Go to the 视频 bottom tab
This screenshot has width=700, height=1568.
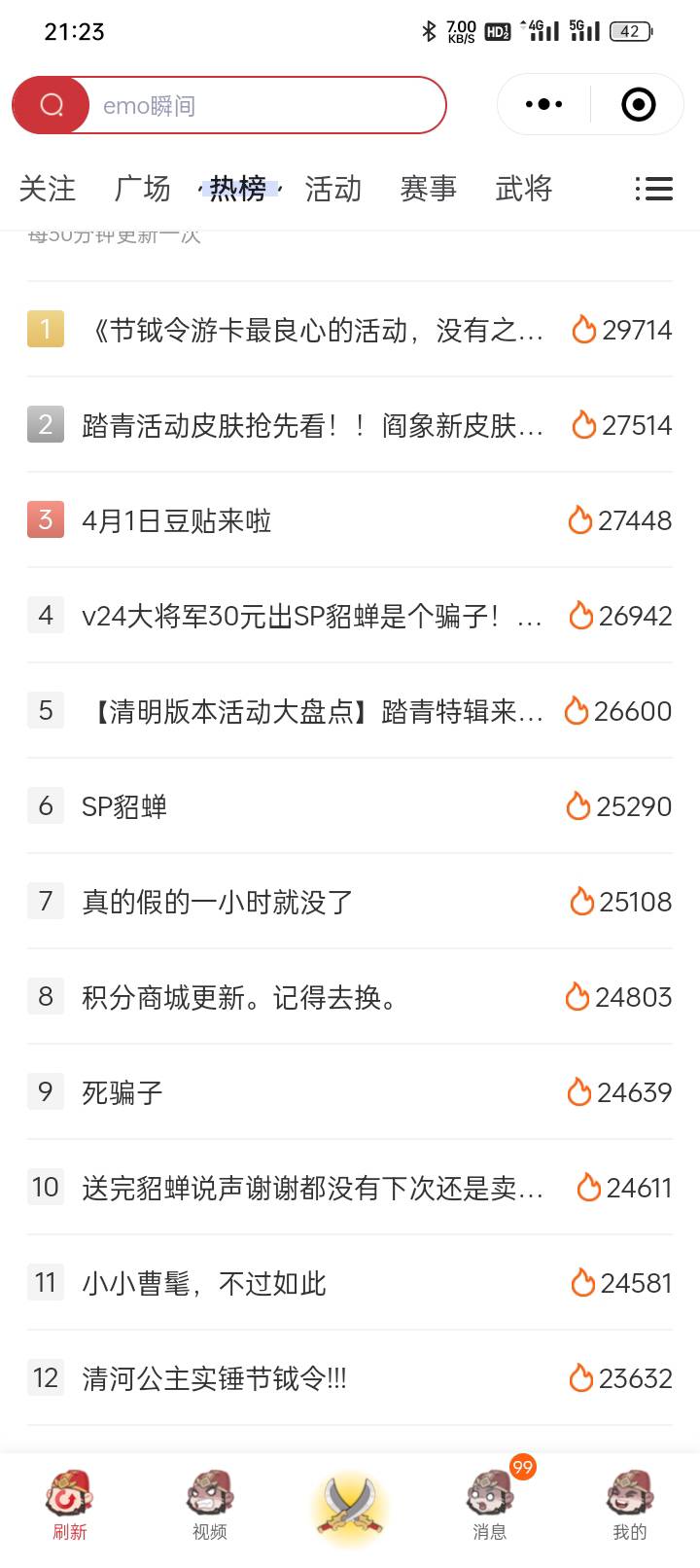click(210, 1506)
